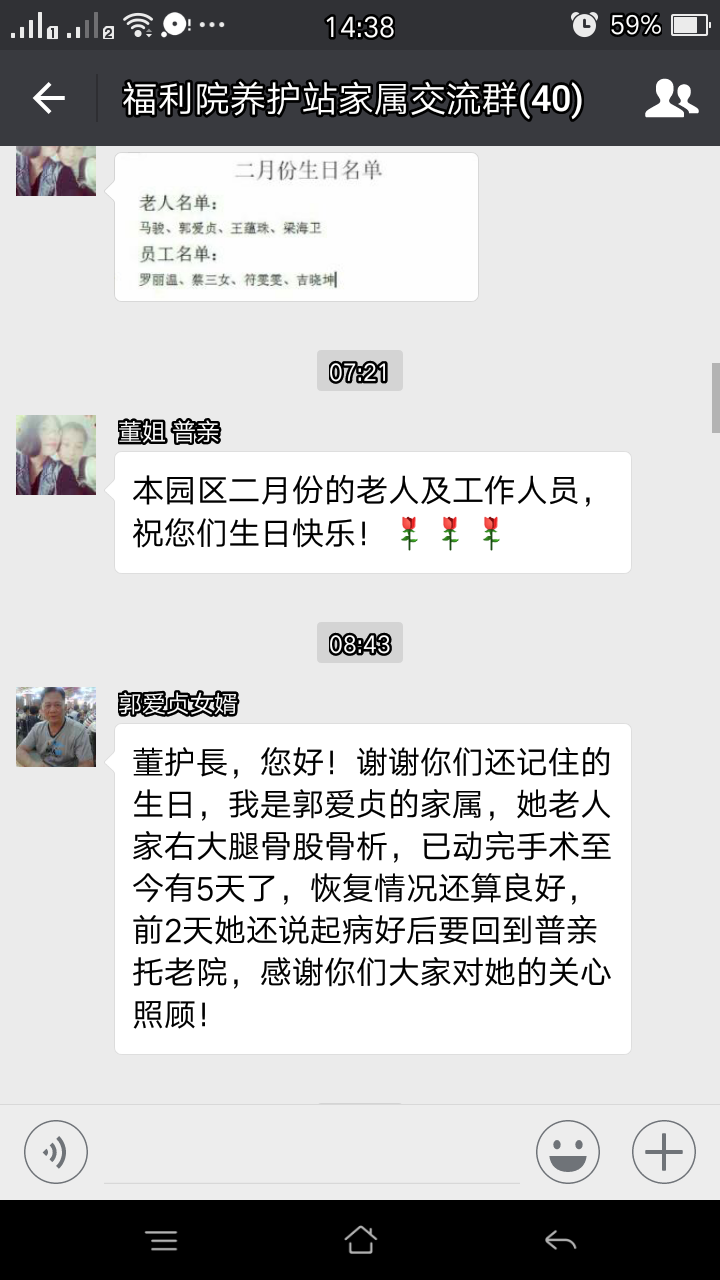Tap the system home button
This screenshot has width=720, height=1280.
[x=360, y=1241]
